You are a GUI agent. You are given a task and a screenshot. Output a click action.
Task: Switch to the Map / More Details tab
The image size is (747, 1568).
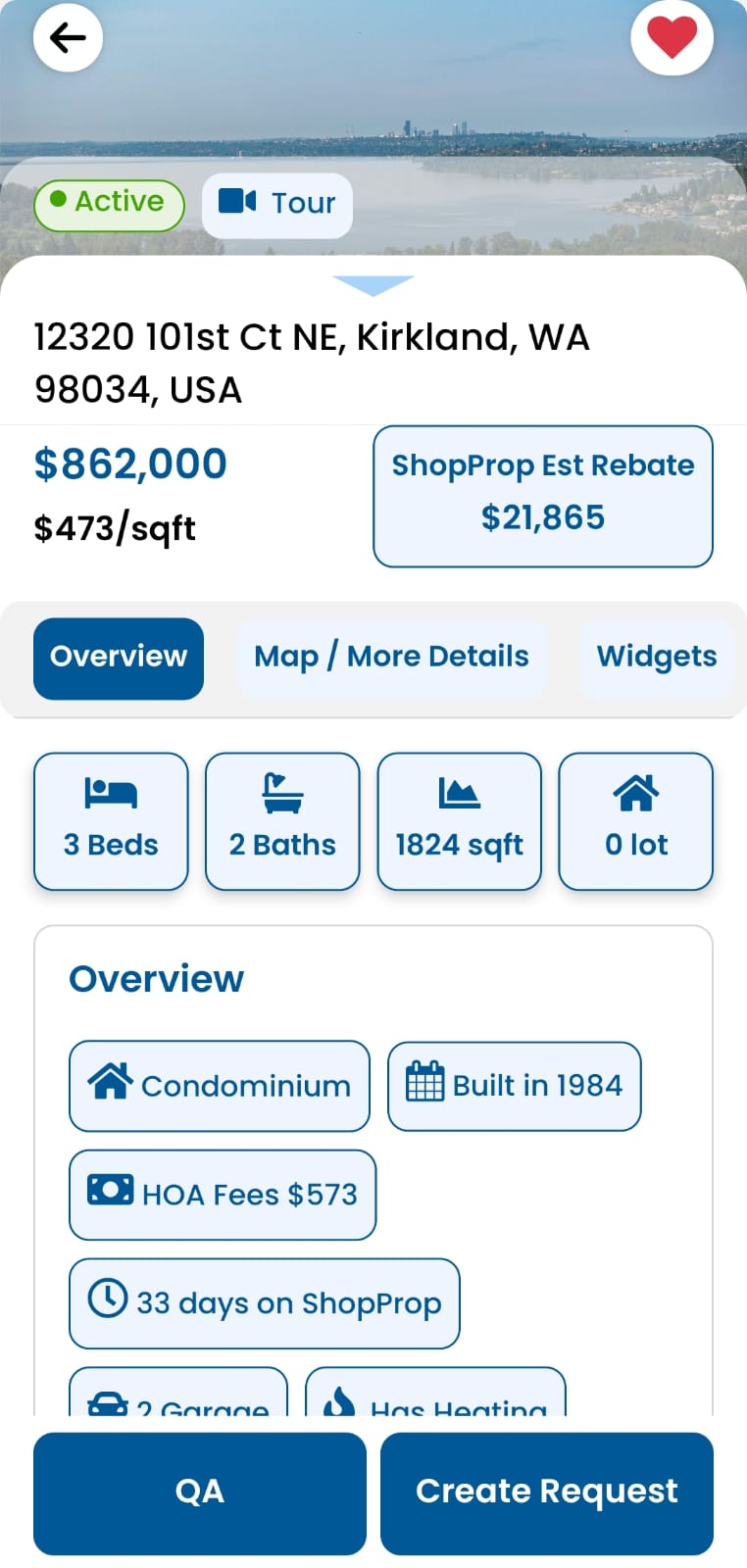point(391,657)
